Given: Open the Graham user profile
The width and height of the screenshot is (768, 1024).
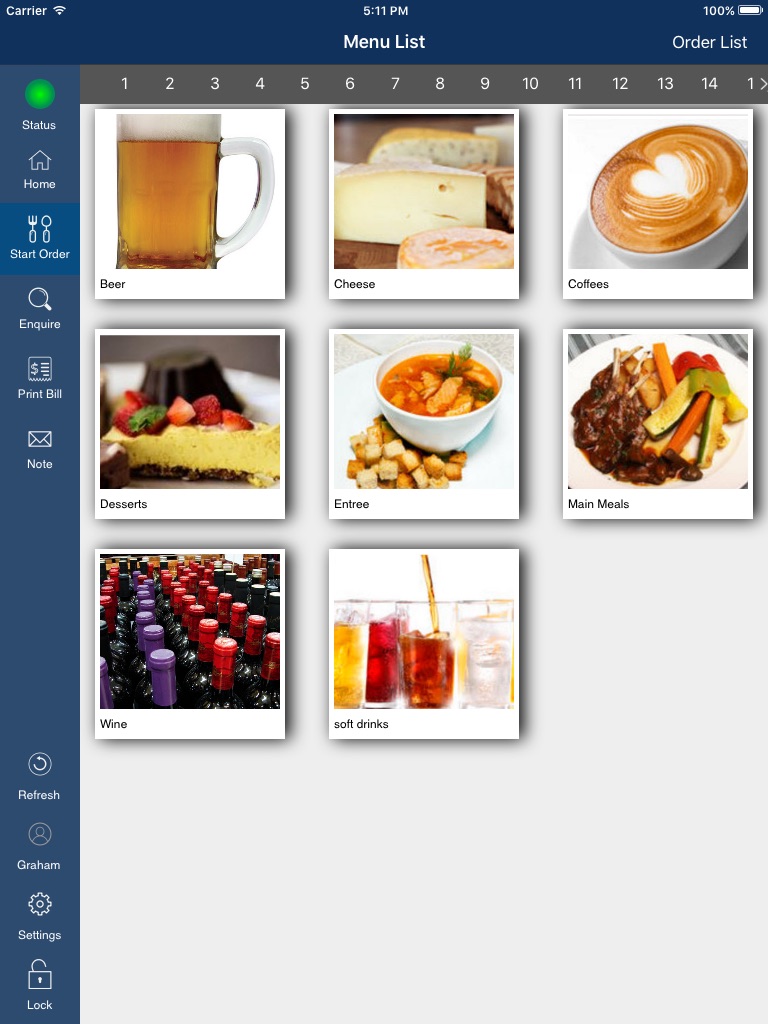Looking at the screenshot, I should [39, 847].
